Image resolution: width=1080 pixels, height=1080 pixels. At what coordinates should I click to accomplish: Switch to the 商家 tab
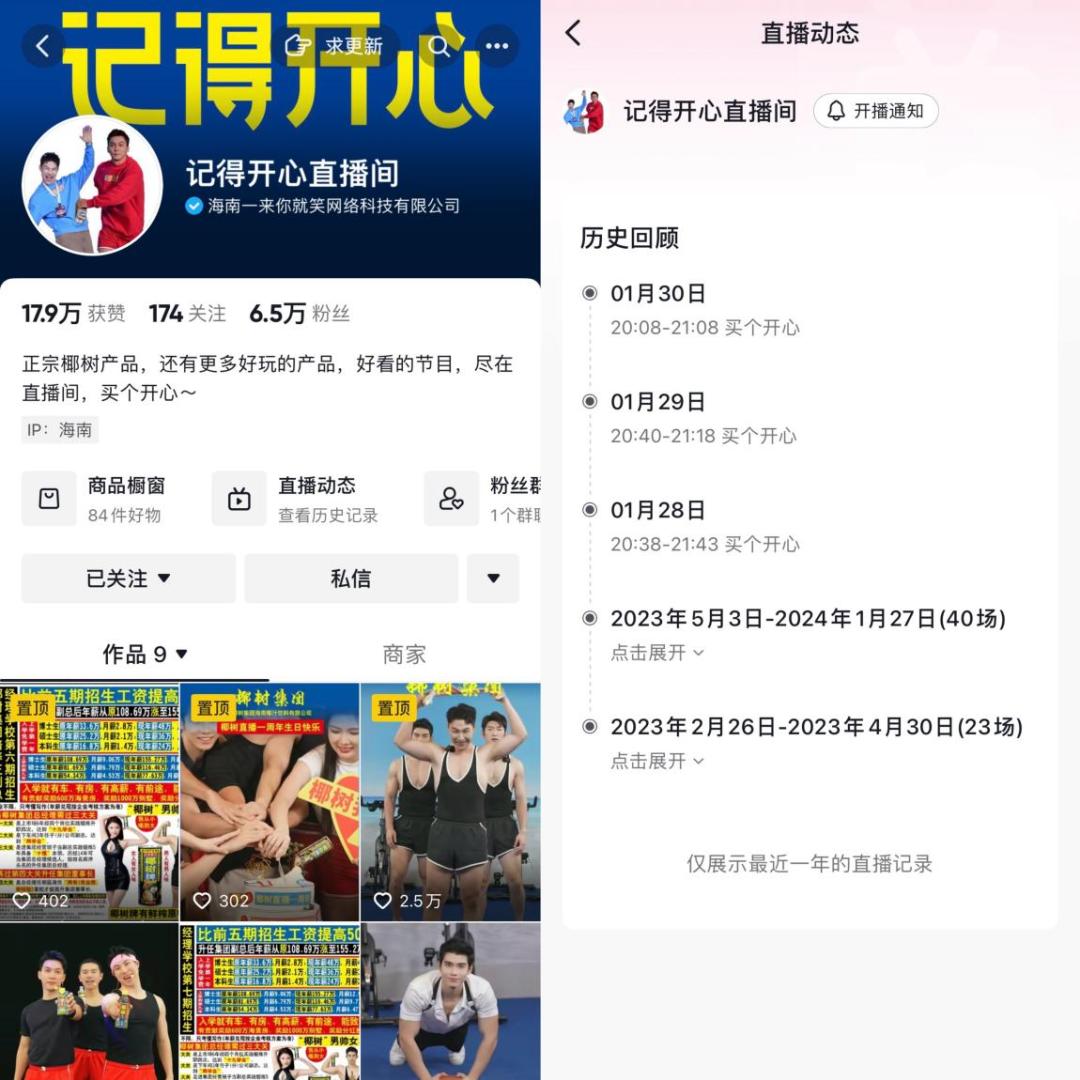(x=404, y=654)
